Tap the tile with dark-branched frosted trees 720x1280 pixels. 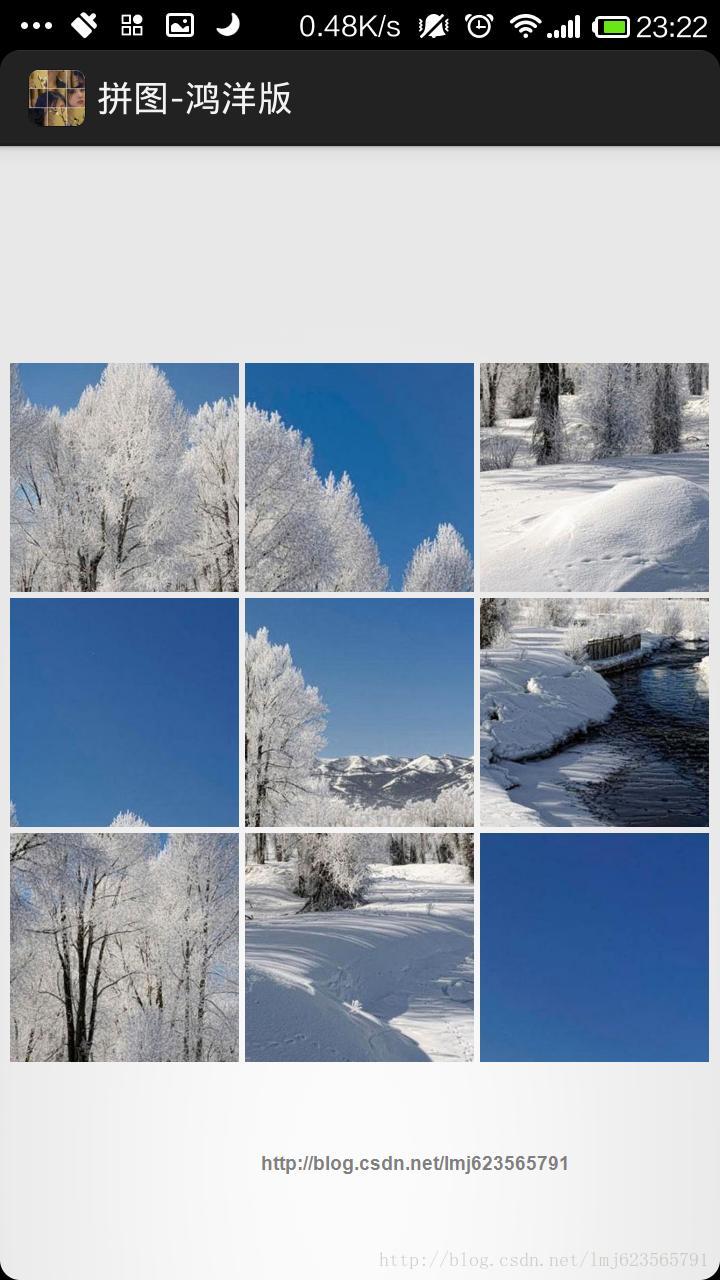(x=124, y=947)
